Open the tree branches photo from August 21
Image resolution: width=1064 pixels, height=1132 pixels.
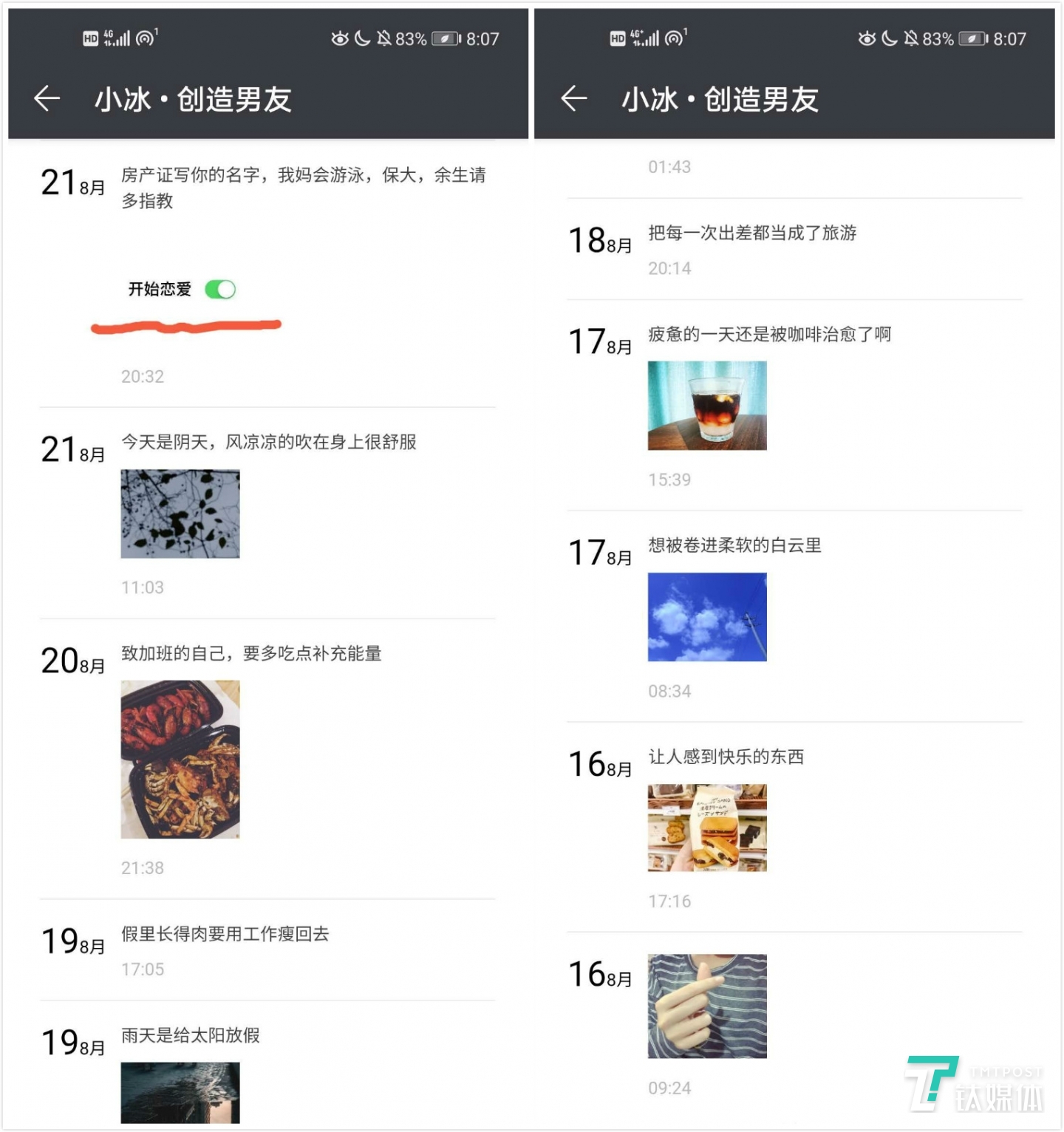click(x=180, y=514)
